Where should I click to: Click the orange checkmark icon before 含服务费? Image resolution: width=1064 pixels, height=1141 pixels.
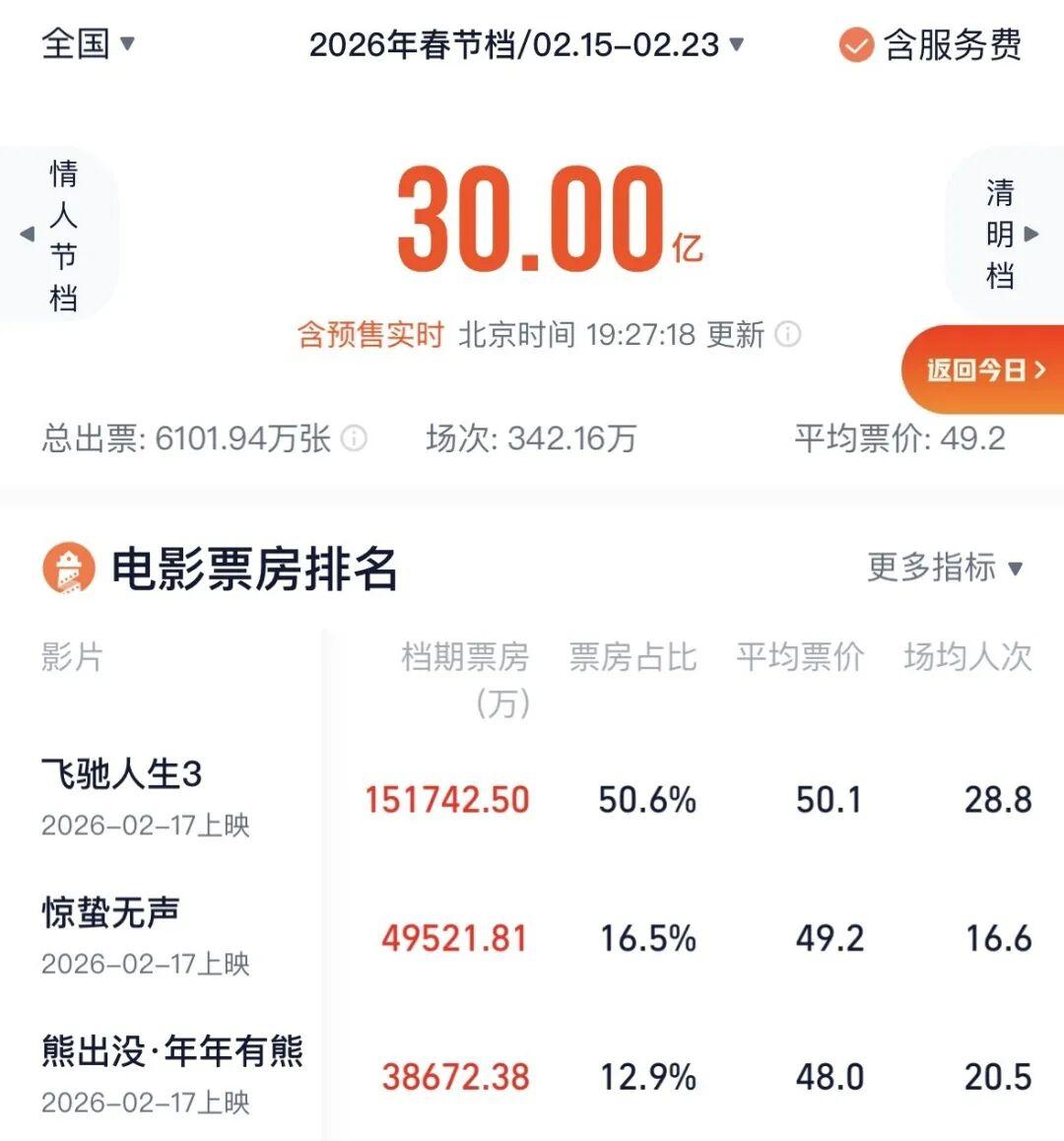tap(855, 46)
